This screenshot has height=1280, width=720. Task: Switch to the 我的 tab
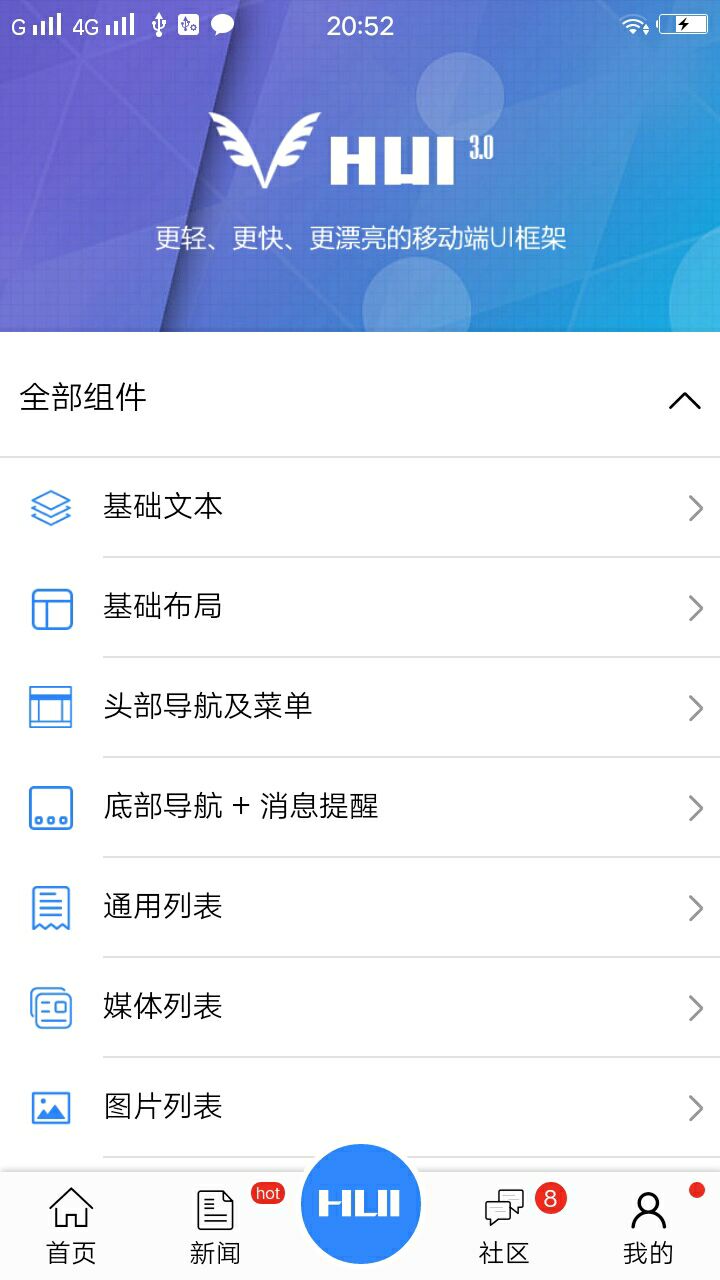coord(648,1227)
